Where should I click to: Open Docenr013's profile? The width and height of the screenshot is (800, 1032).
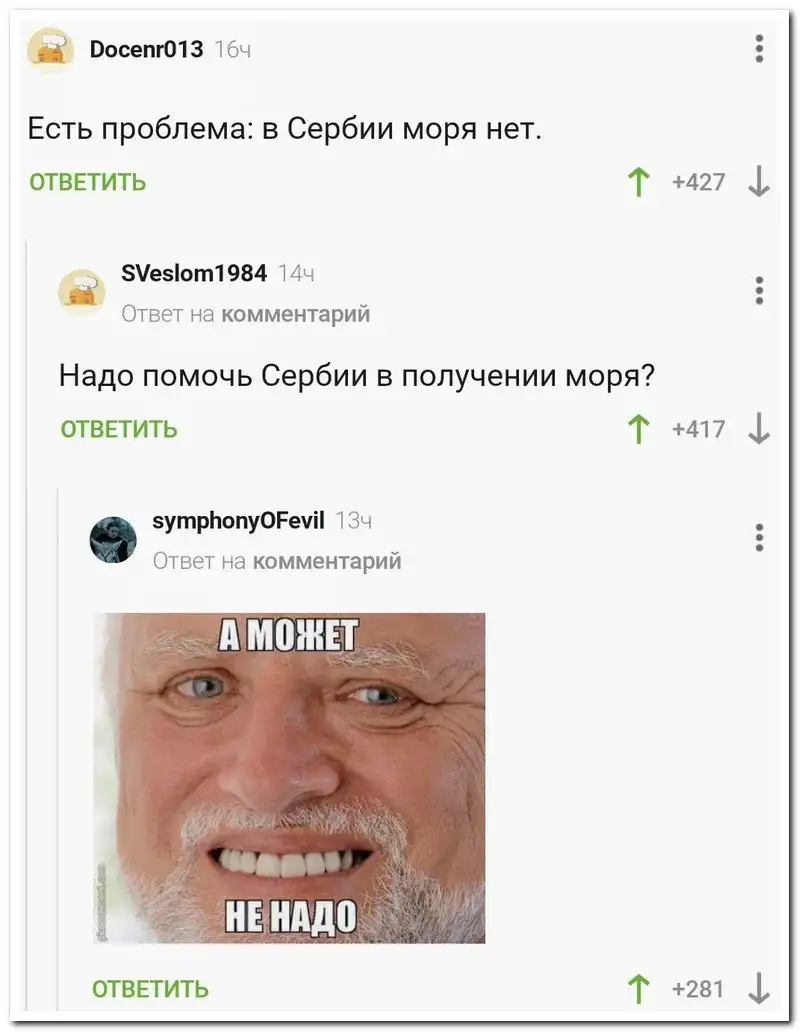(x=146, y=48)
